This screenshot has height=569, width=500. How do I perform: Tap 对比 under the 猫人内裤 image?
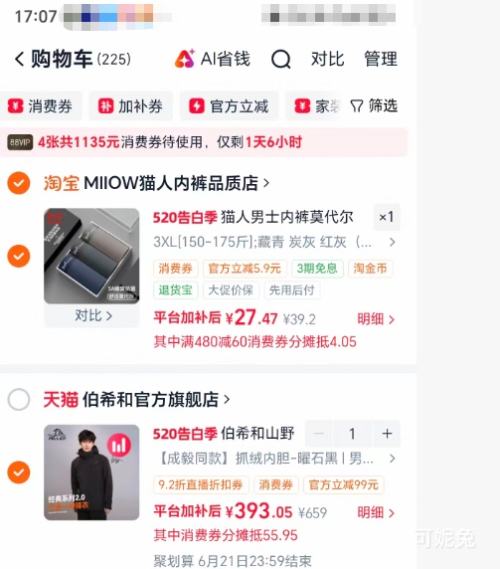tap(92, 316)
